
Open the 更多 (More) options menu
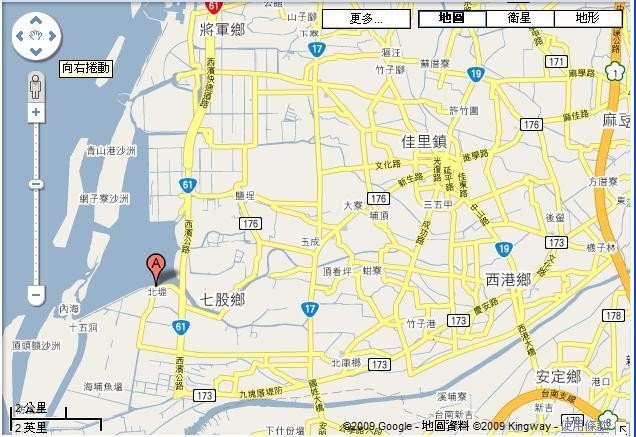[x=366, y=19]
